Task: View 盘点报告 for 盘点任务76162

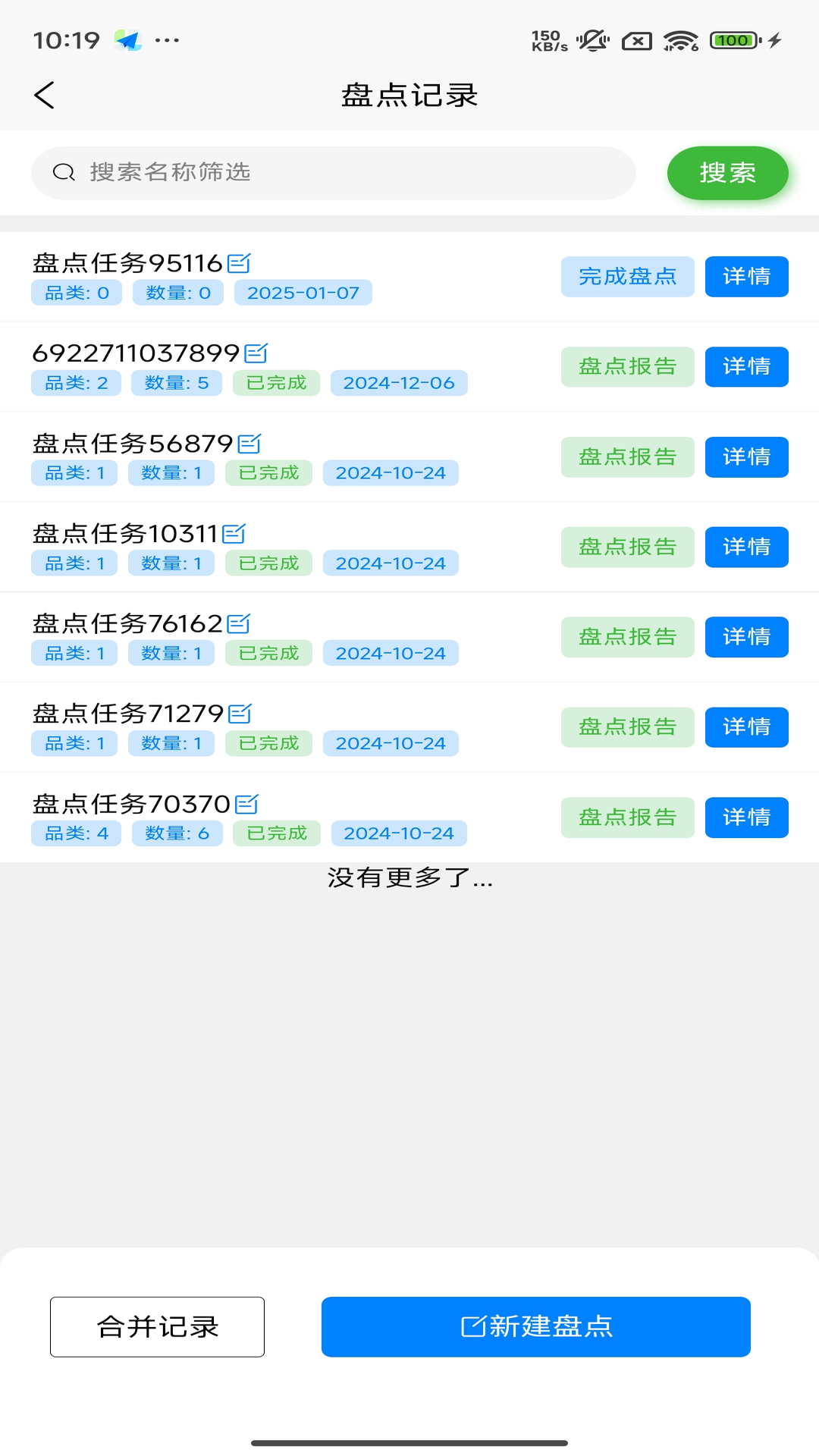Action: coord(627,637)
